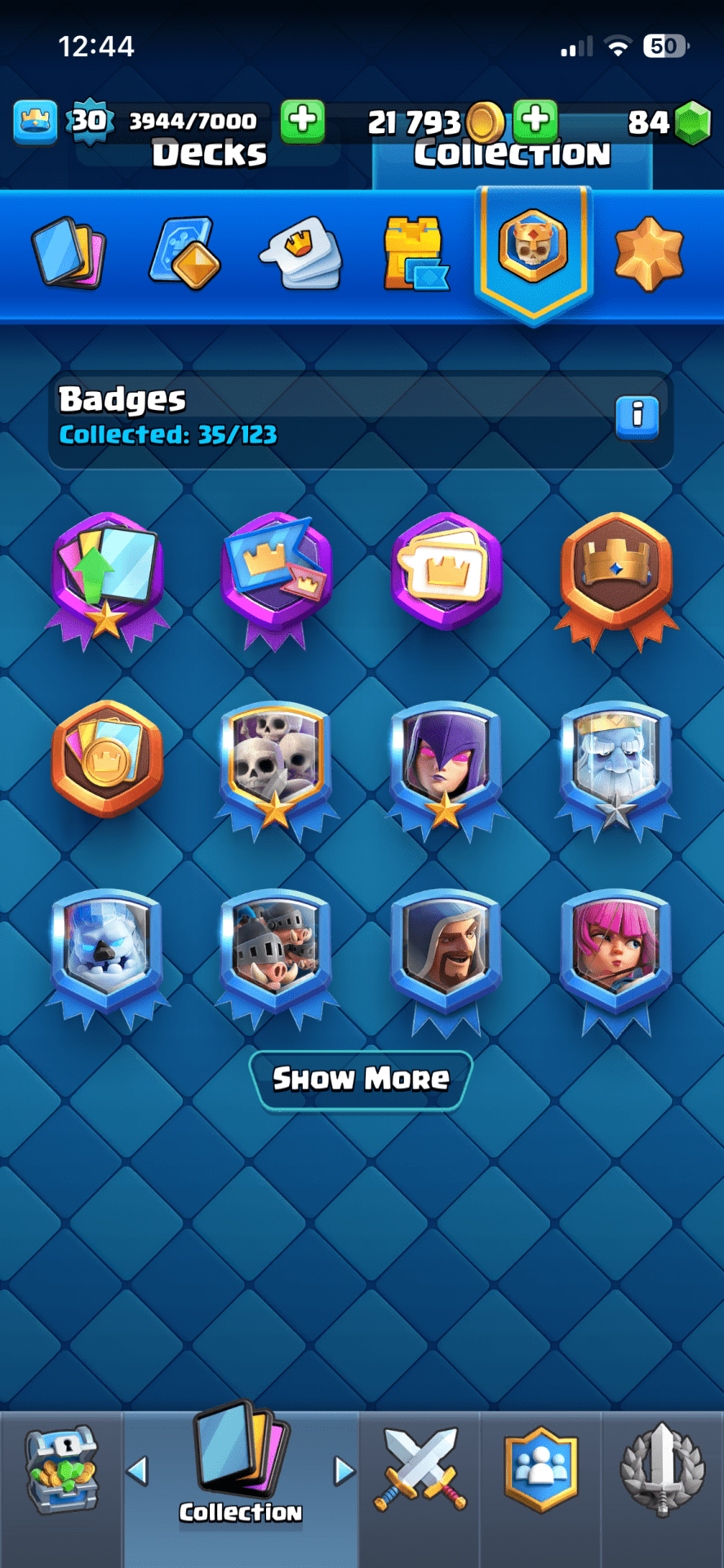Open the Badges info button
This screenshot has width=724, height=1568.
[x=637, y=416]
